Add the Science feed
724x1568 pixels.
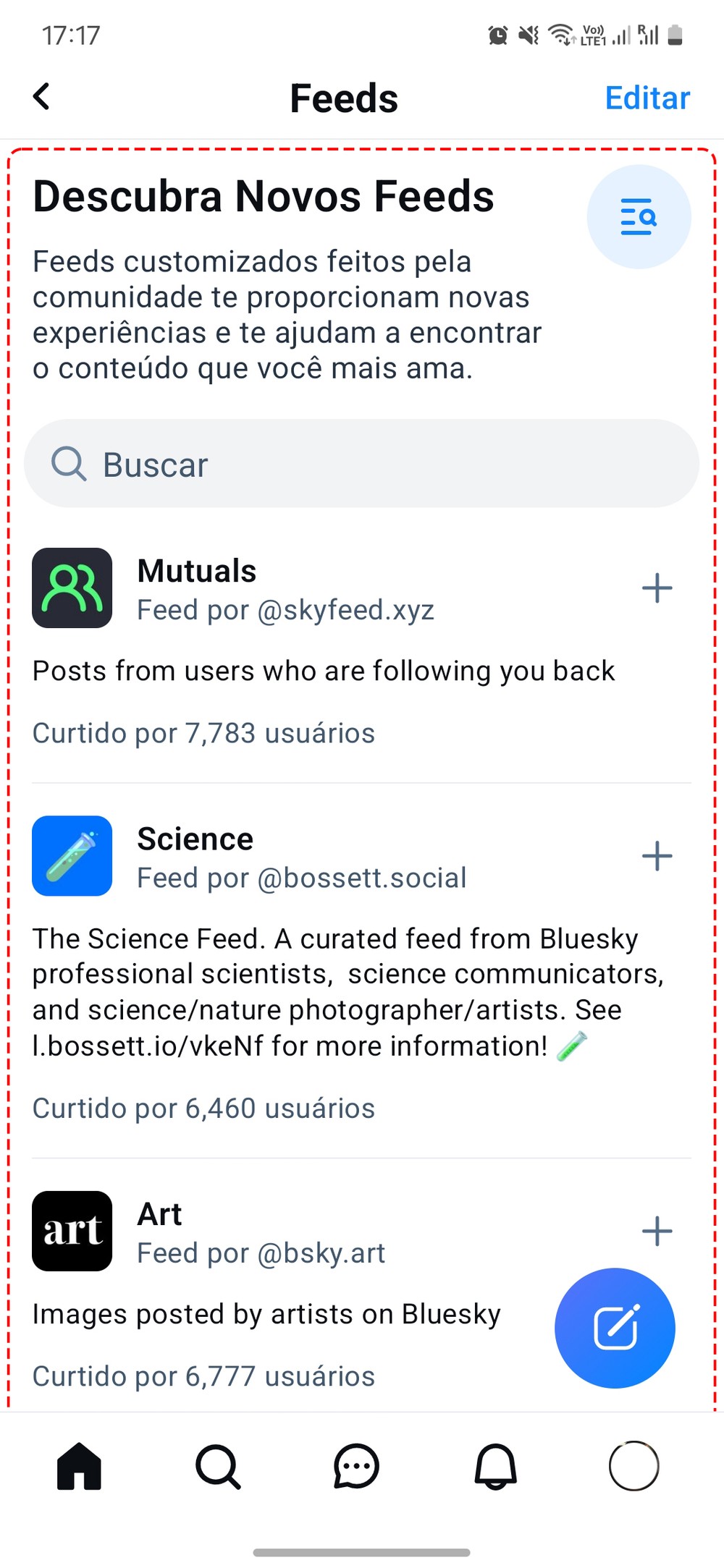657,856
